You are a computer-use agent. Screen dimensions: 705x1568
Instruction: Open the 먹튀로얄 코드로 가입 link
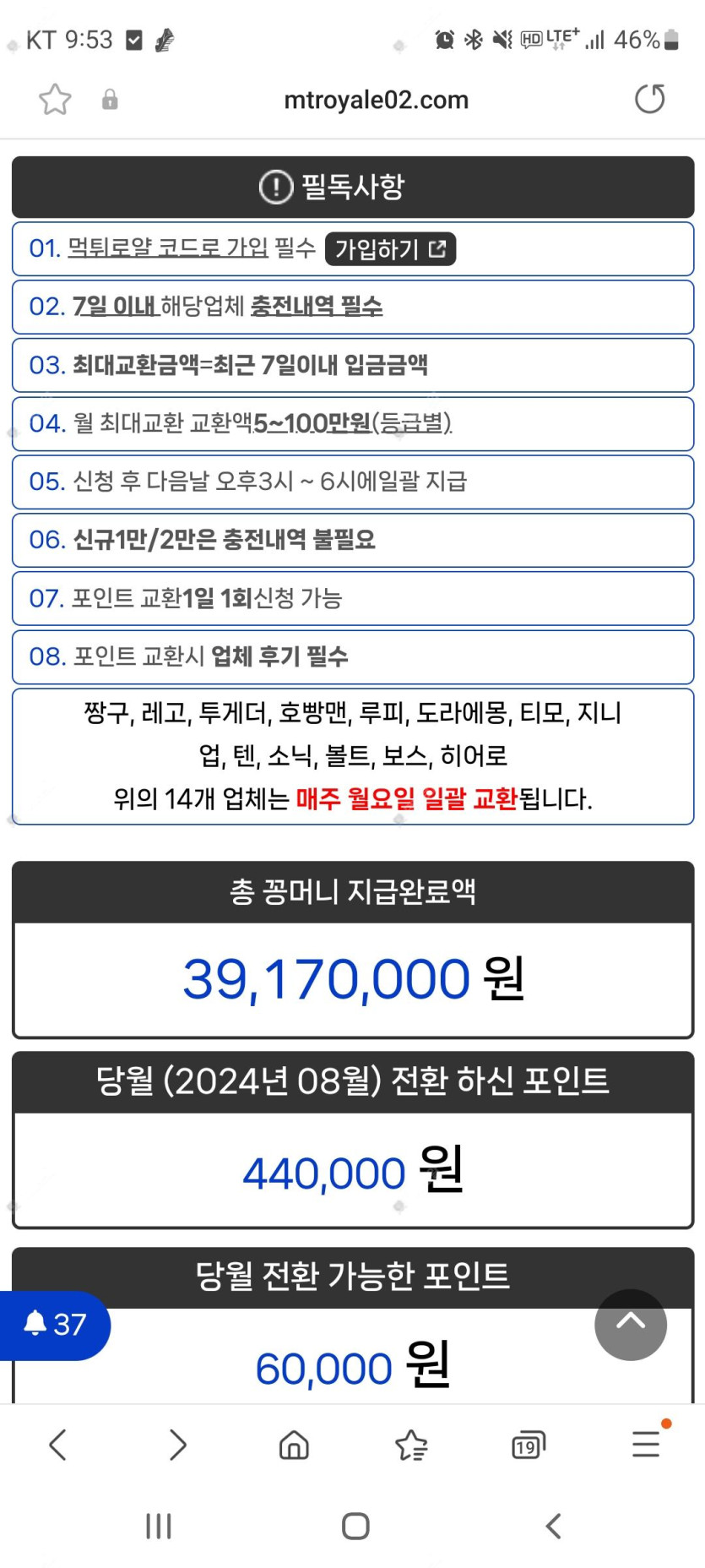point(167,248)
